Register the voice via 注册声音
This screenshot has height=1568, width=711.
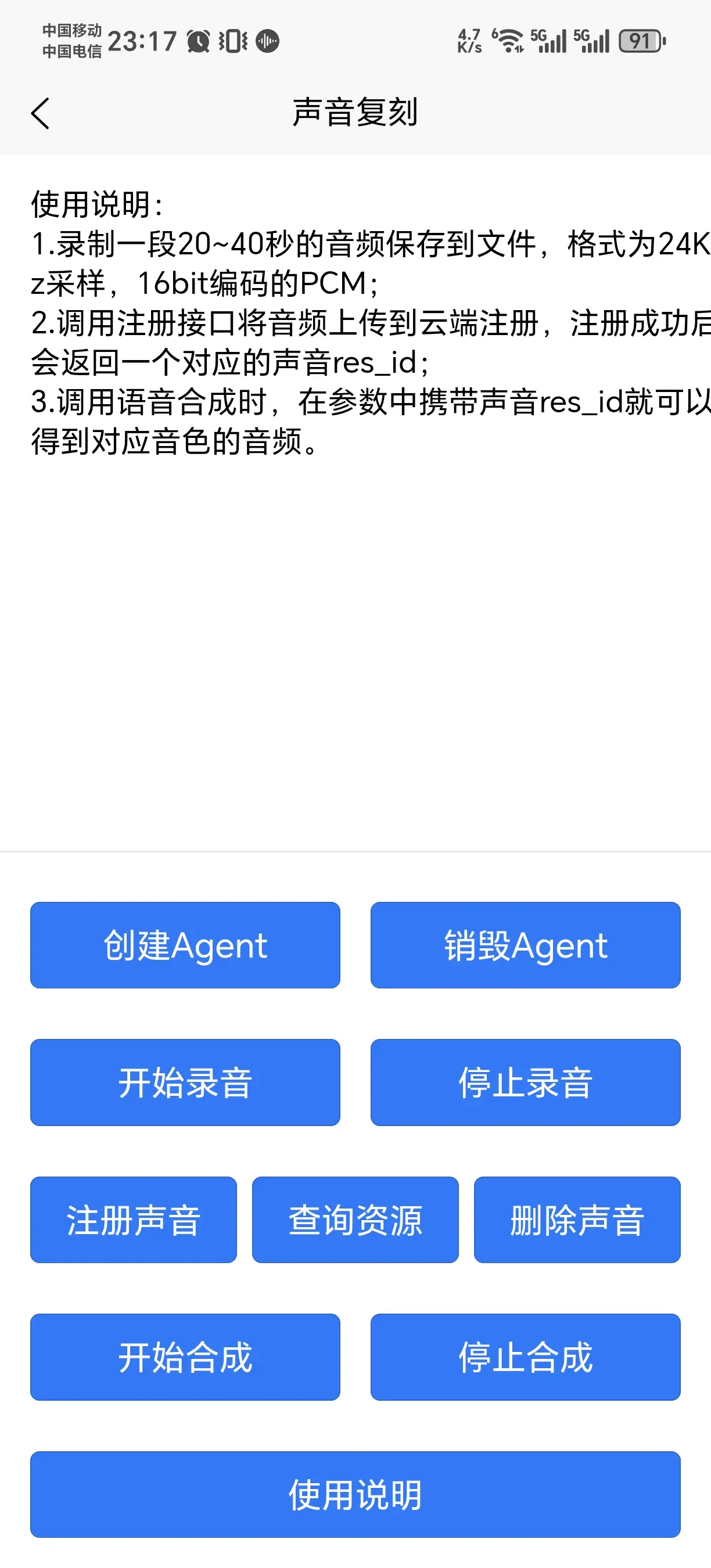(134, 1220)
